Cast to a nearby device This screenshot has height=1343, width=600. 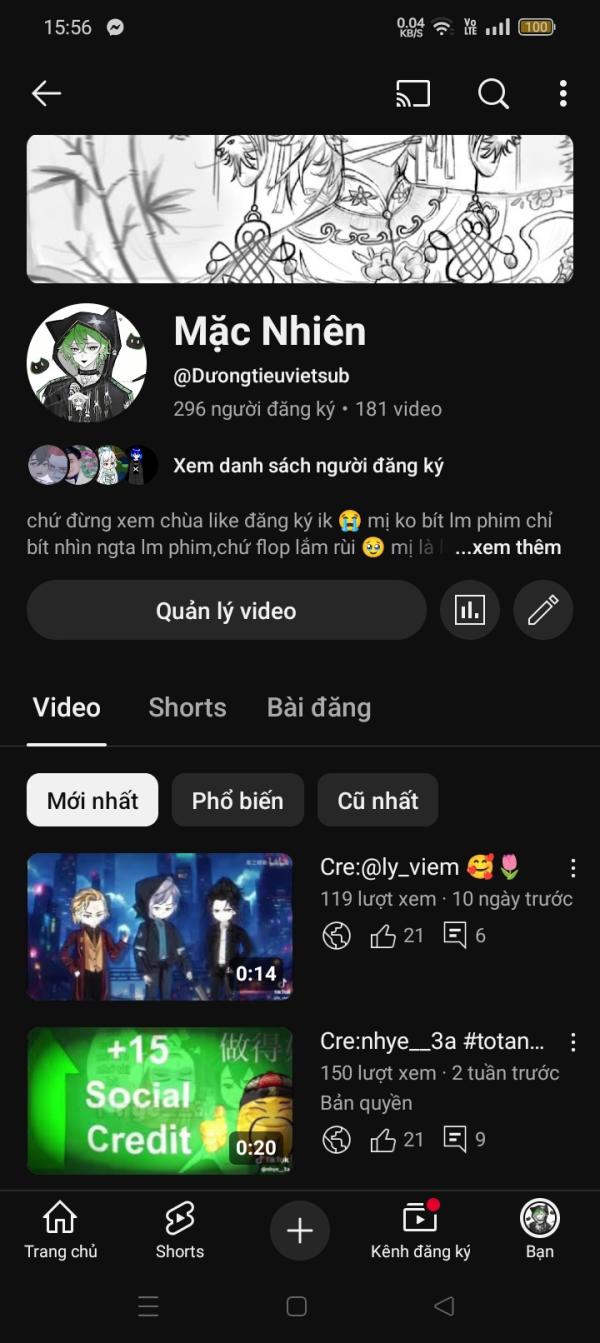[413, 94]
